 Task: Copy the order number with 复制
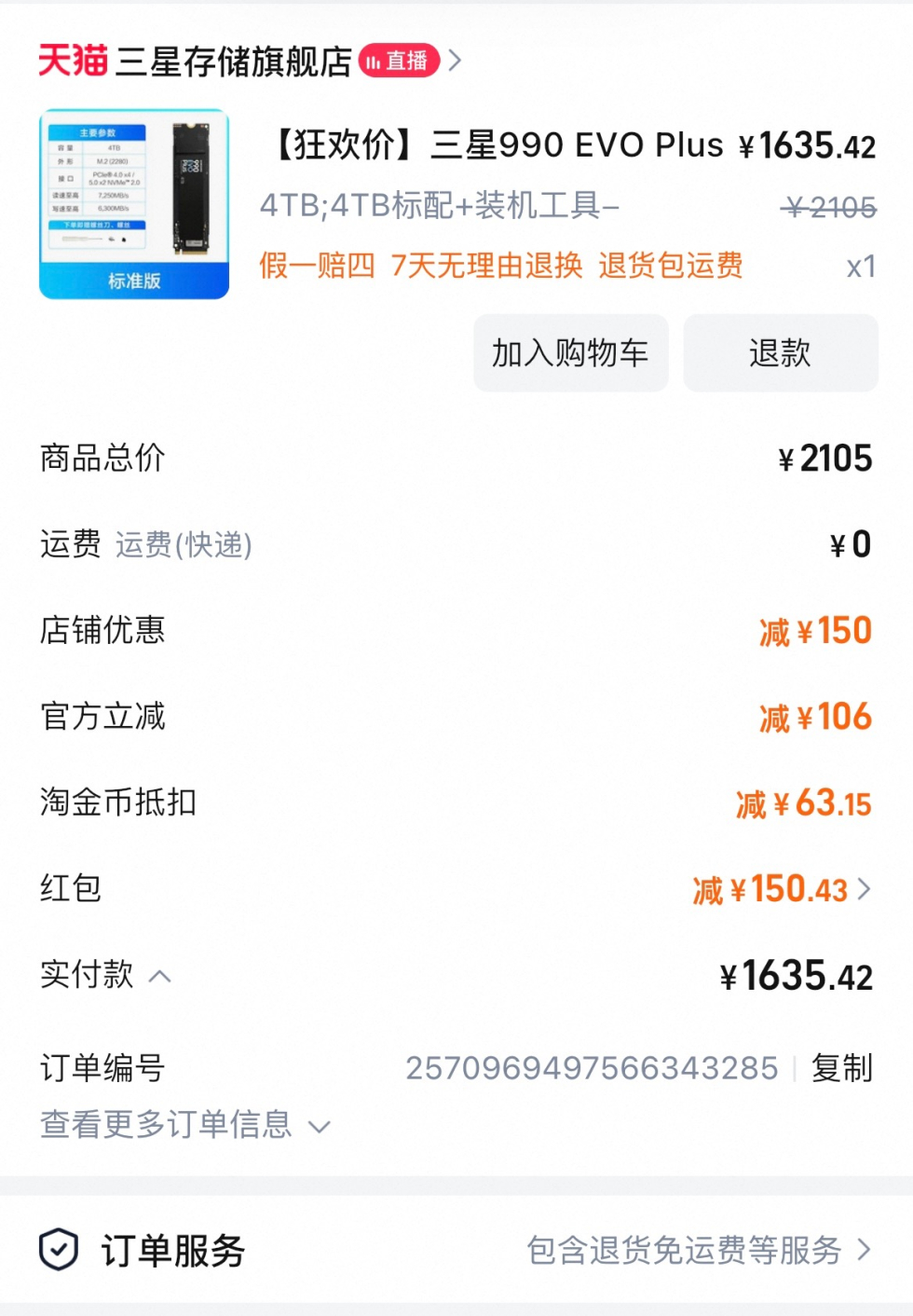tap(841, 1068)
